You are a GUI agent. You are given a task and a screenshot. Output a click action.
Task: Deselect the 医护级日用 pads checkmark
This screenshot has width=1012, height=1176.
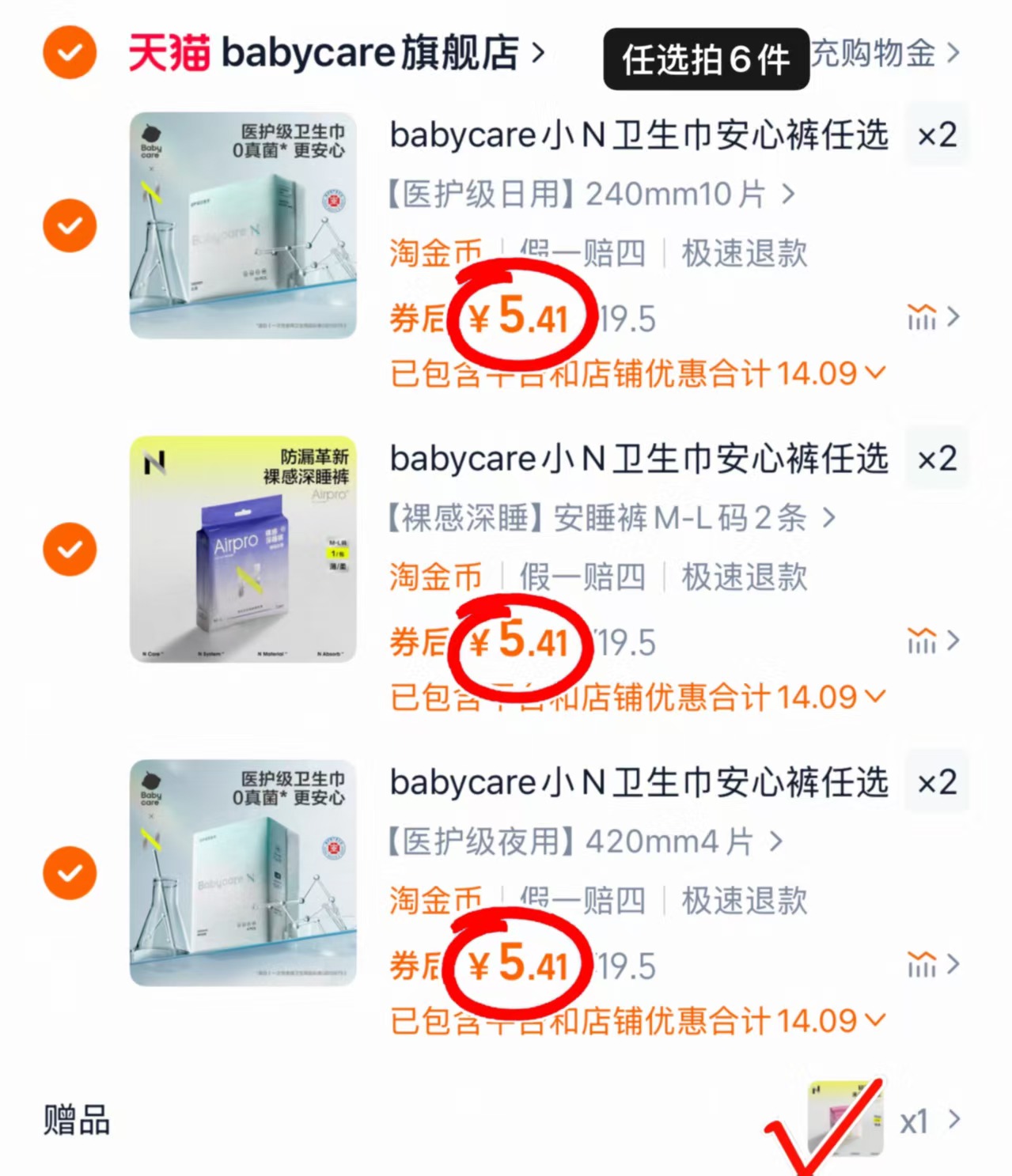(x=70, y=226)
